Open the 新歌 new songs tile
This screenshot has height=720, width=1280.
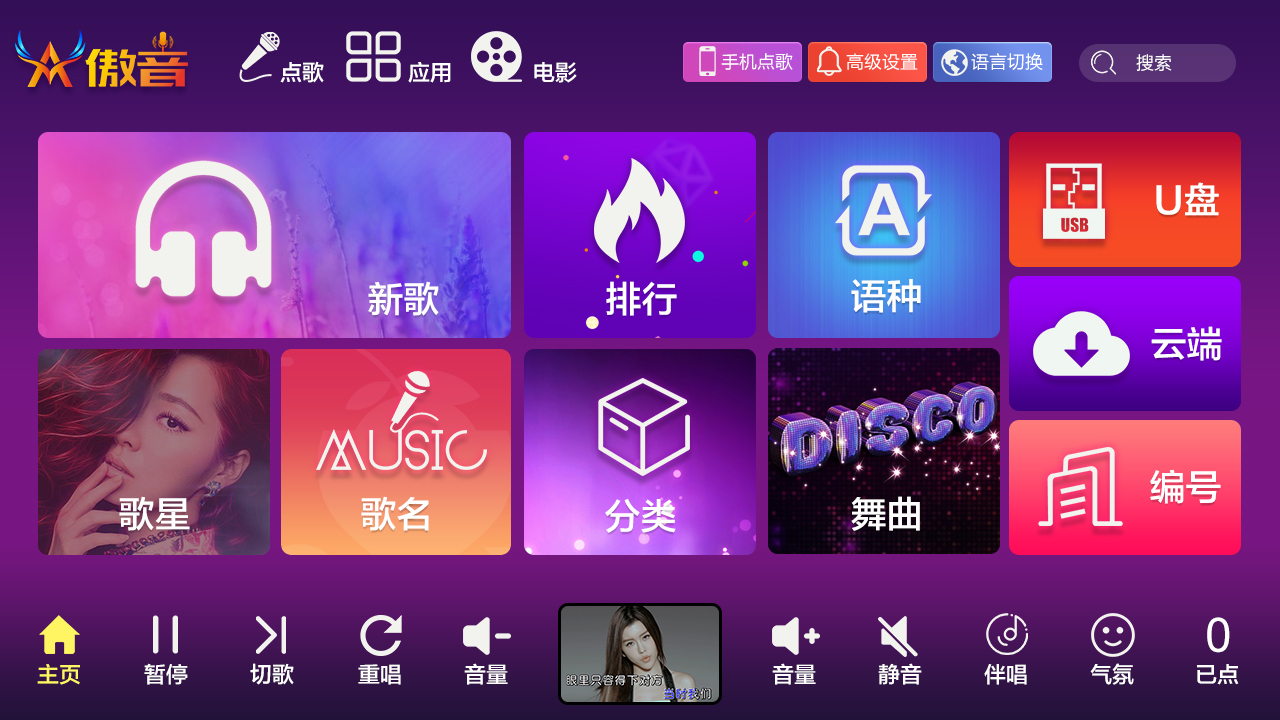pyautogui.click(x=274, y=235)
